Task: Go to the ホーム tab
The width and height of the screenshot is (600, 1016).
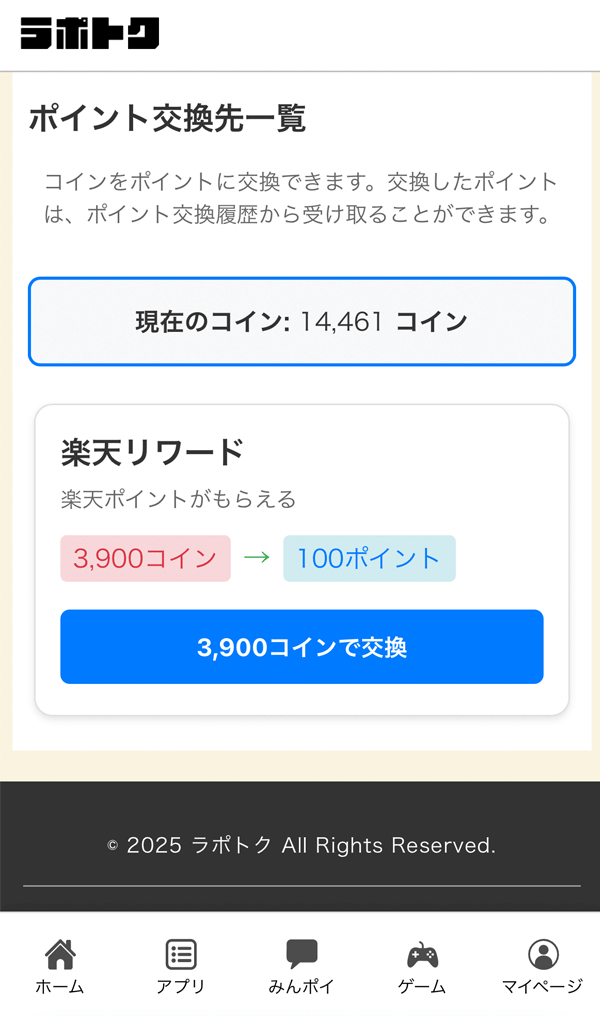Action: 60,966
